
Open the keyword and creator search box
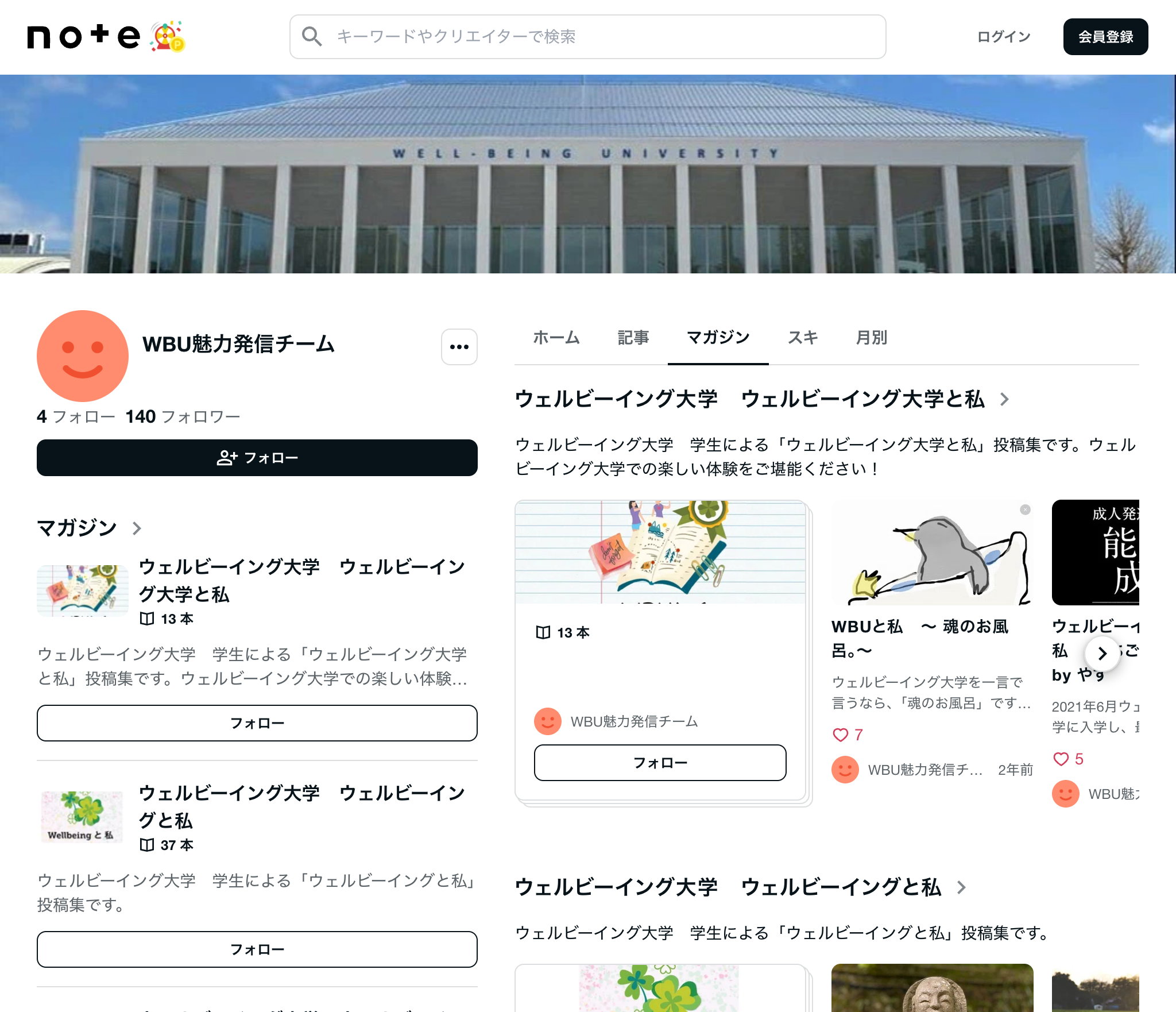point(587,37)
